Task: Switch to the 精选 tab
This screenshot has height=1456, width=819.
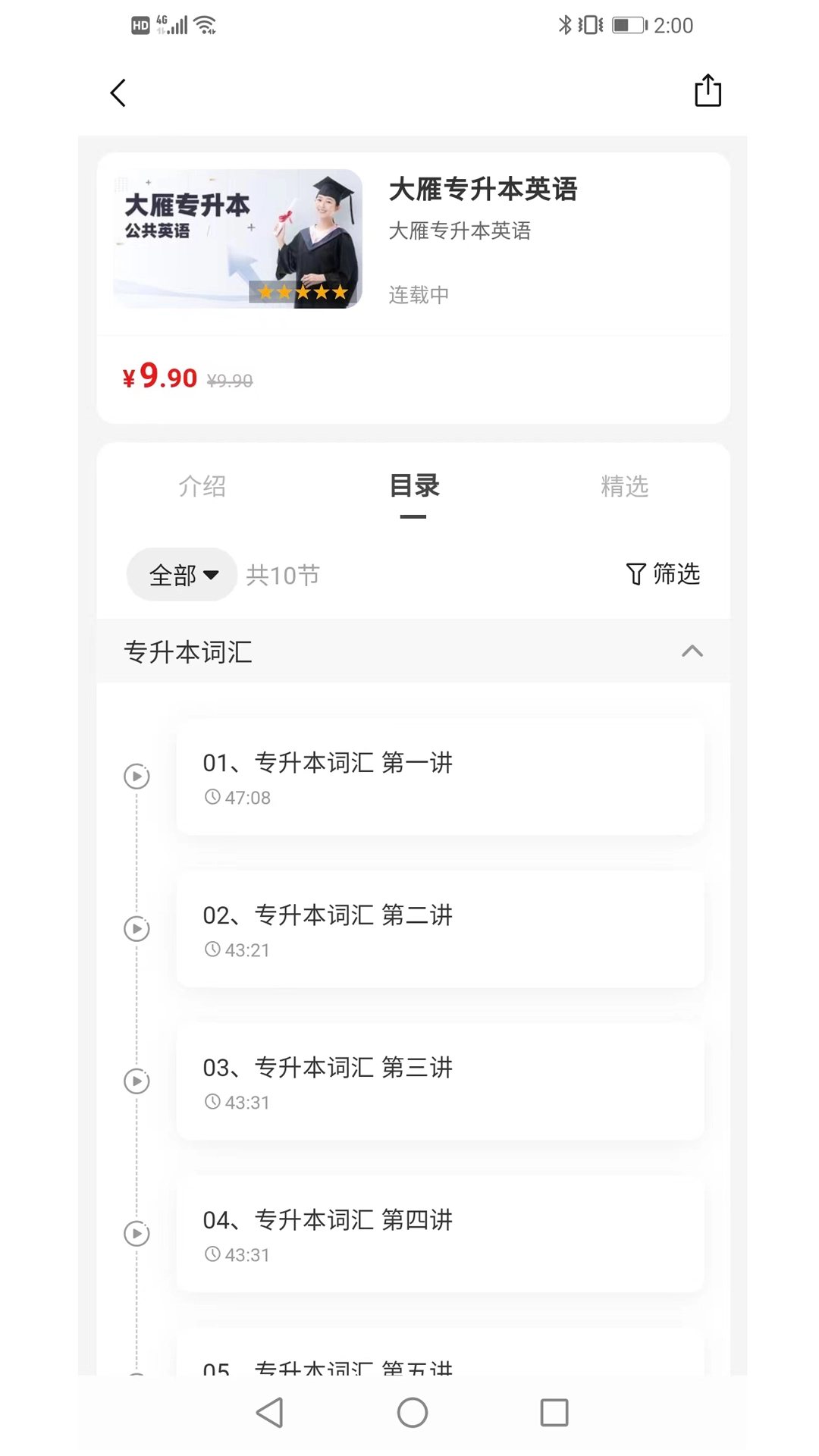Action: (623, 486)
